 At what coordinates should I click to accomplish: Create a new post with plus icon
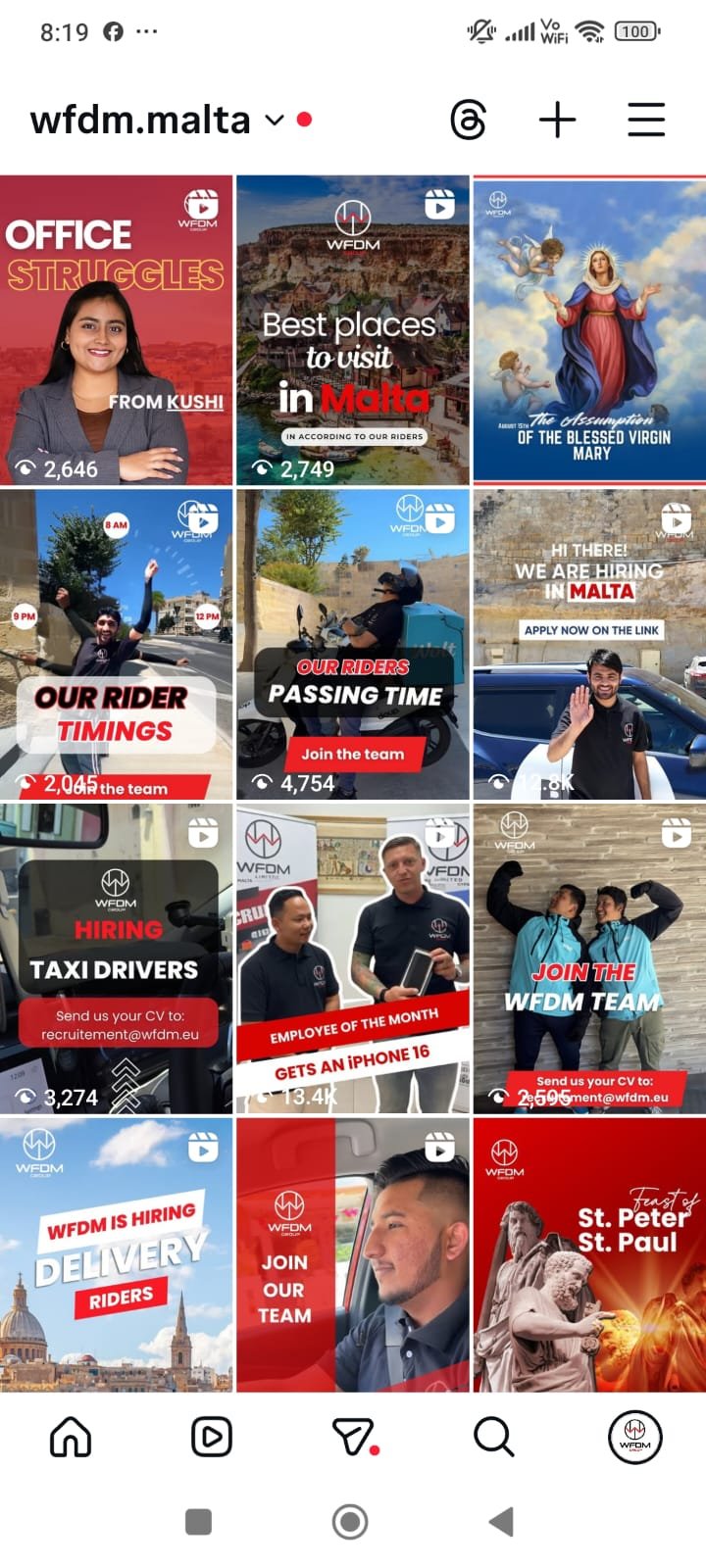coord(557,121)
